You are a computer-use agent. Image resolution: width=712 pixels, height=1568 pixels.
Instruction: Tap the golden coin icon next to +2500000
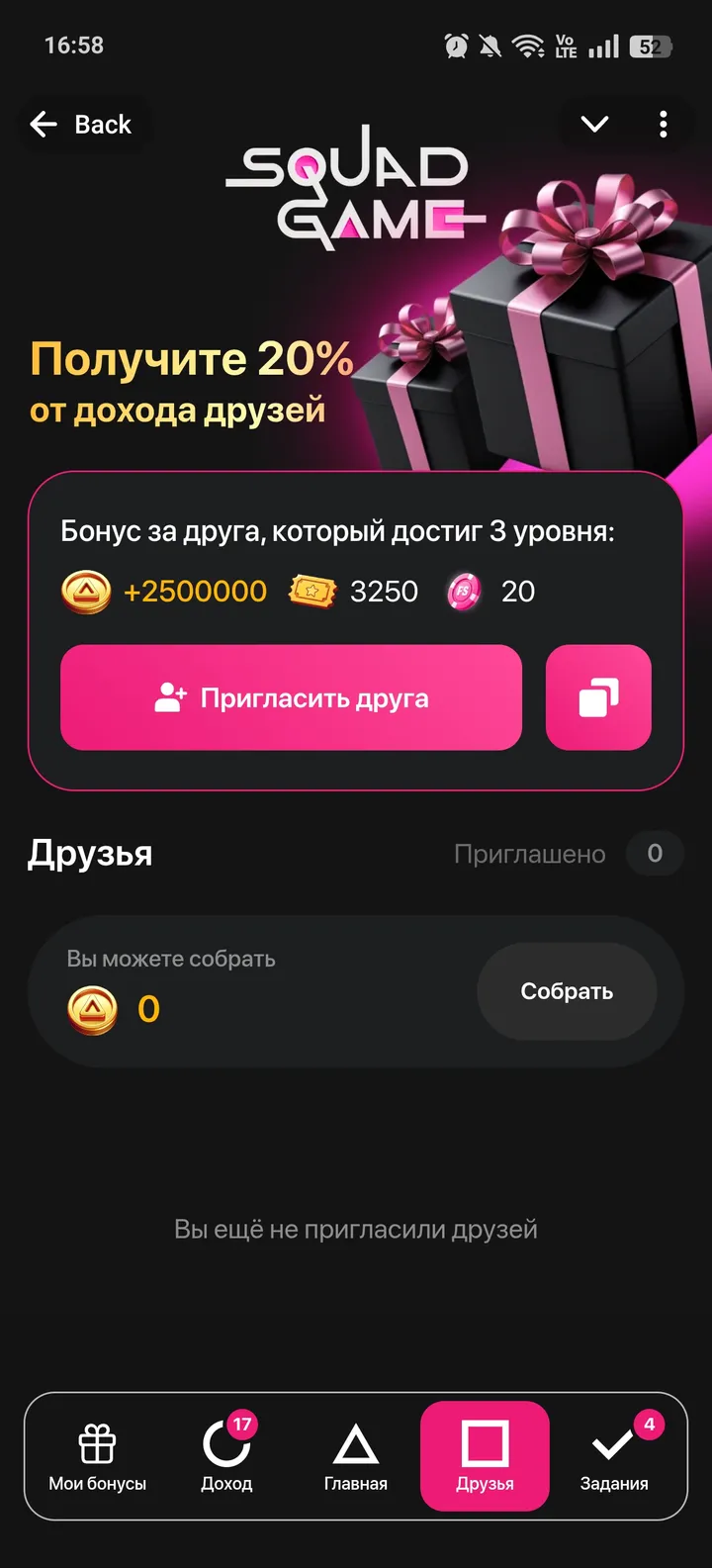87,591
